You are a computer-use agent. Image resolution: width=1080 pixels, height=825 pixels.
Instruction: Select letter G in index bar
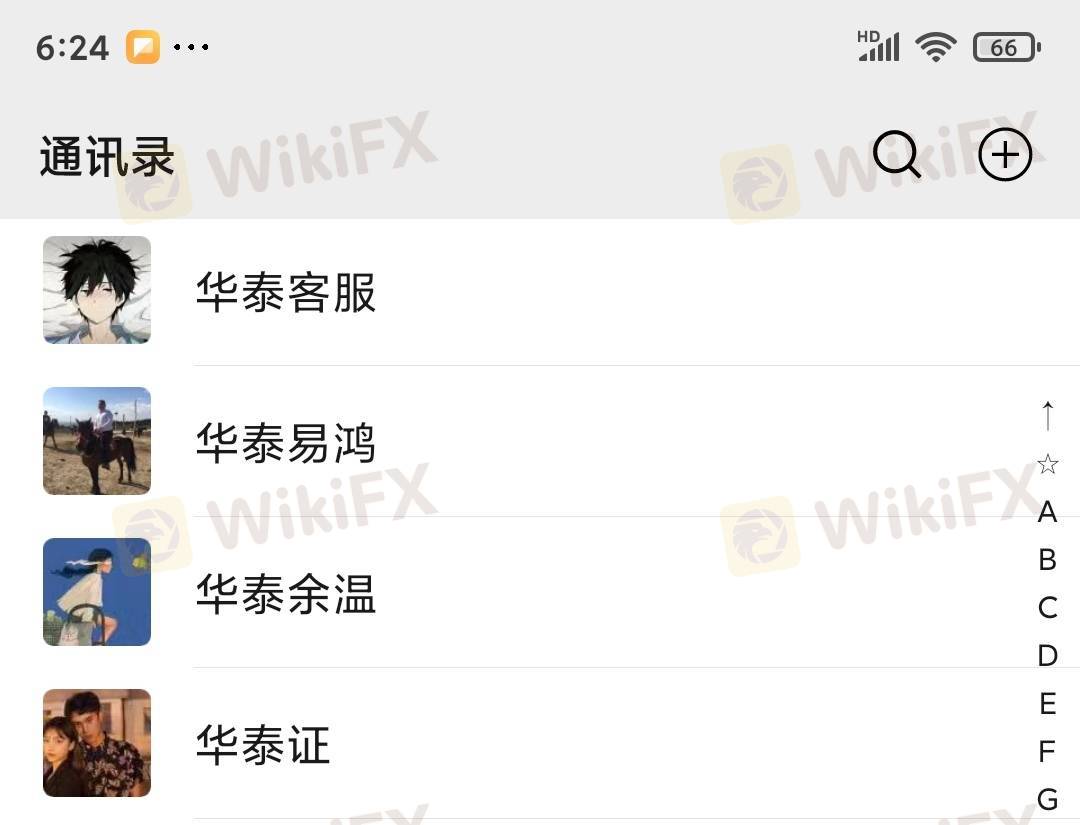1047,800
